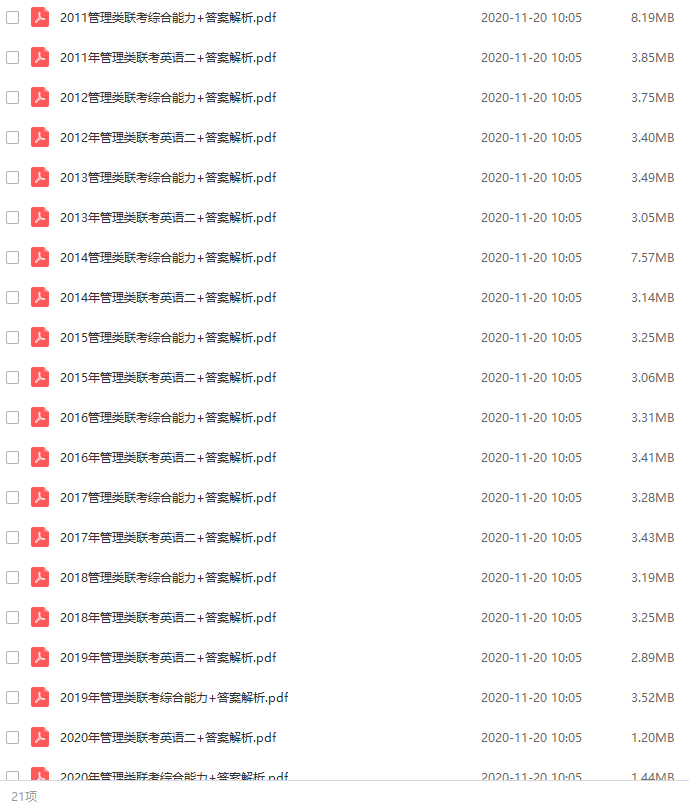The width and height of the screenshot is (689, 806).
Task: Open 2016管理类联考综合能力+答案解析.pdf
Action: (167, 418)
